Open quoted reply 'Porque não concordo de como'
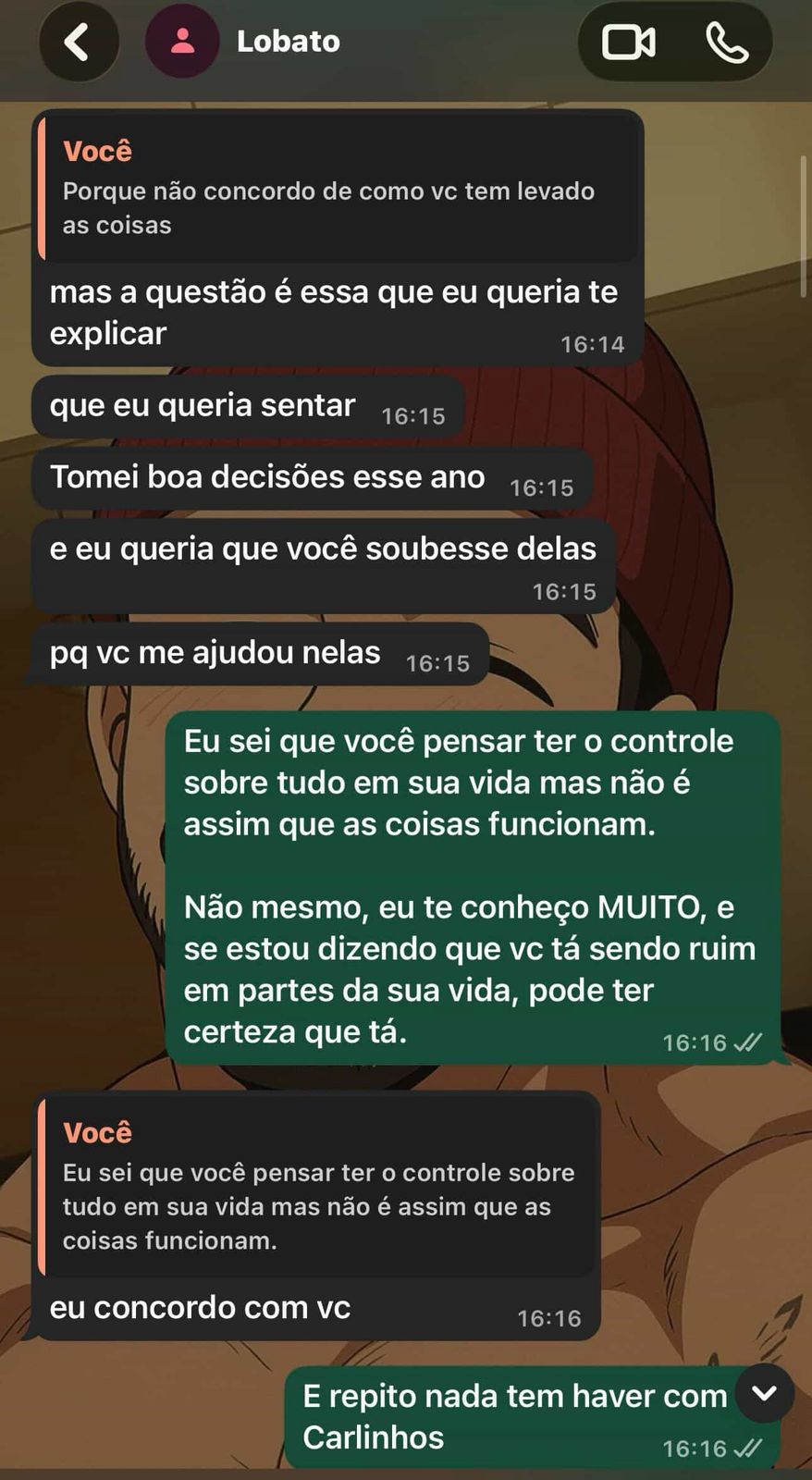812x1480 pixels. click(338, 190)
